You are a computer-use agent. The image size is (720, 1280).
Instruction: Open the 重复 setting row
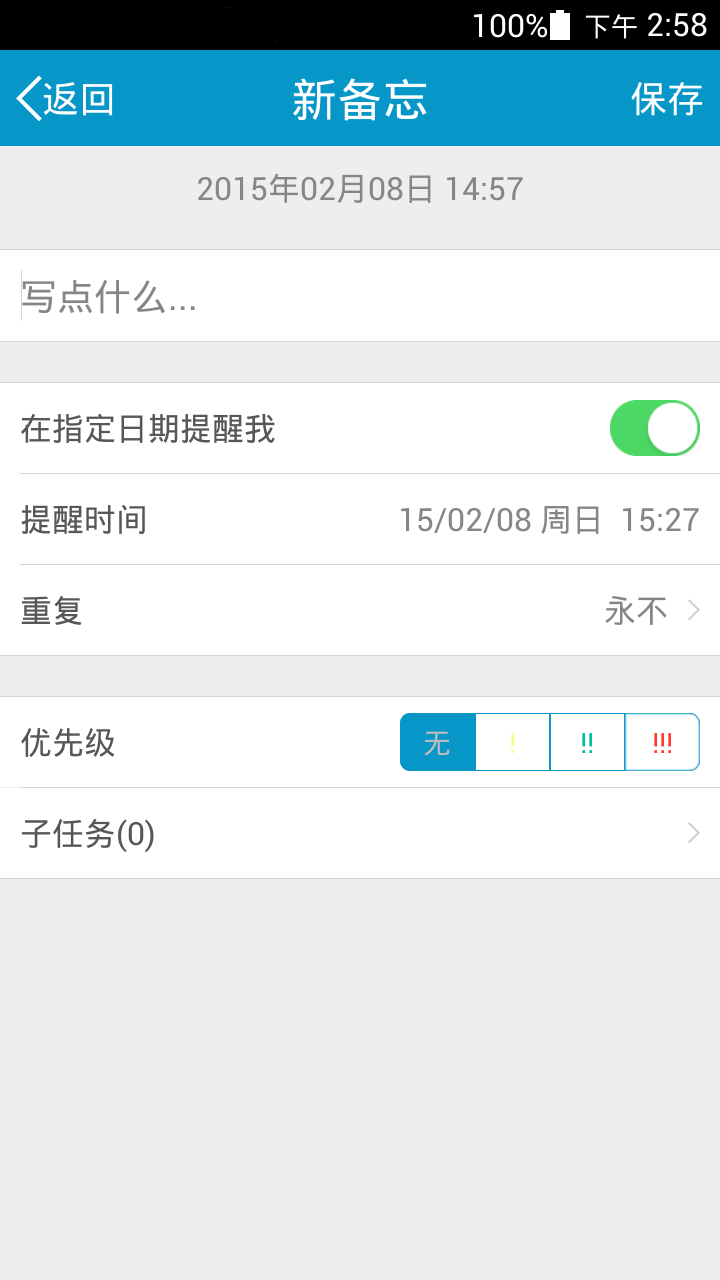click(x=360, y=610)
